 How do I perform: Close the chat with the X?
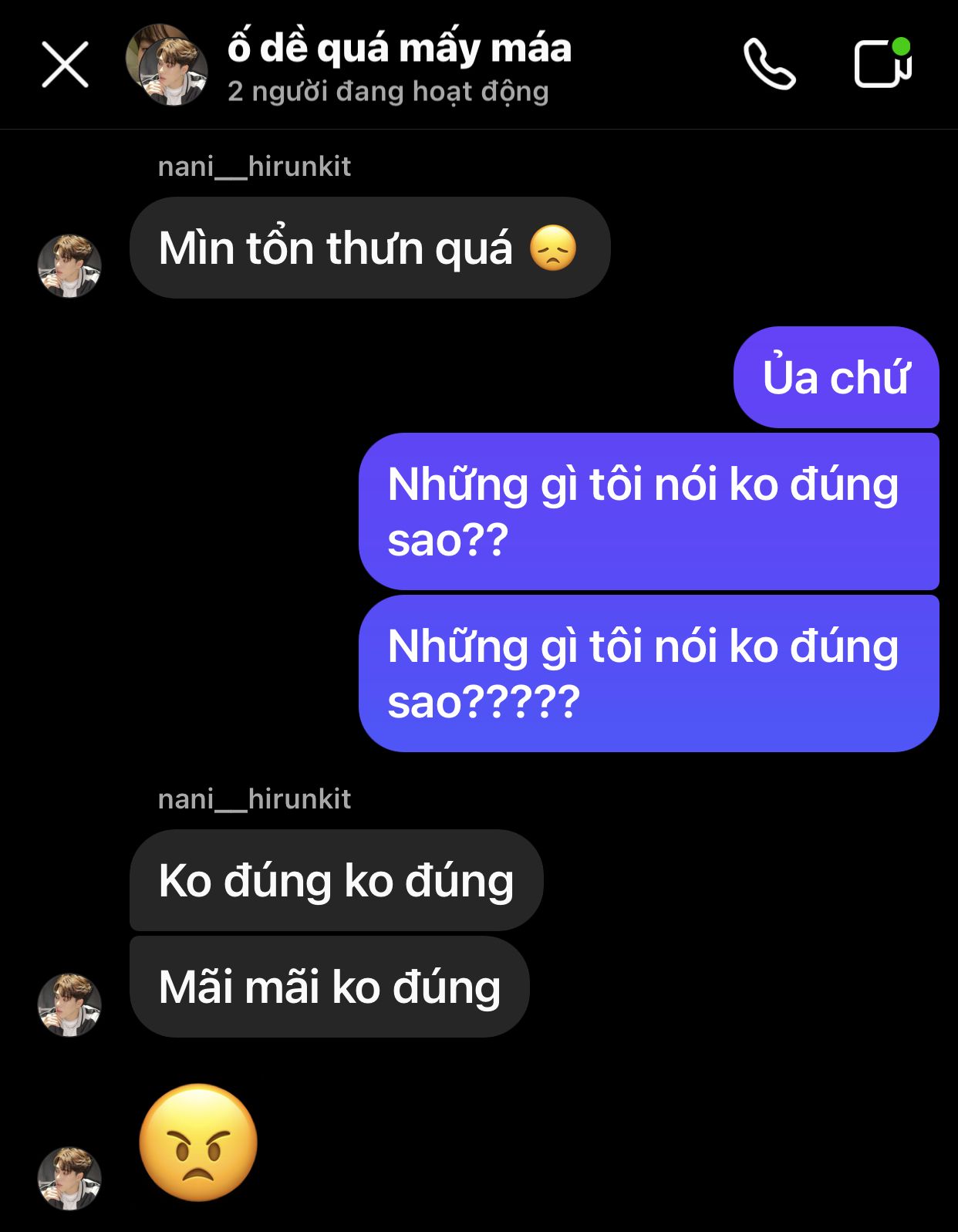pyautogui.click(x=65, y=65)
